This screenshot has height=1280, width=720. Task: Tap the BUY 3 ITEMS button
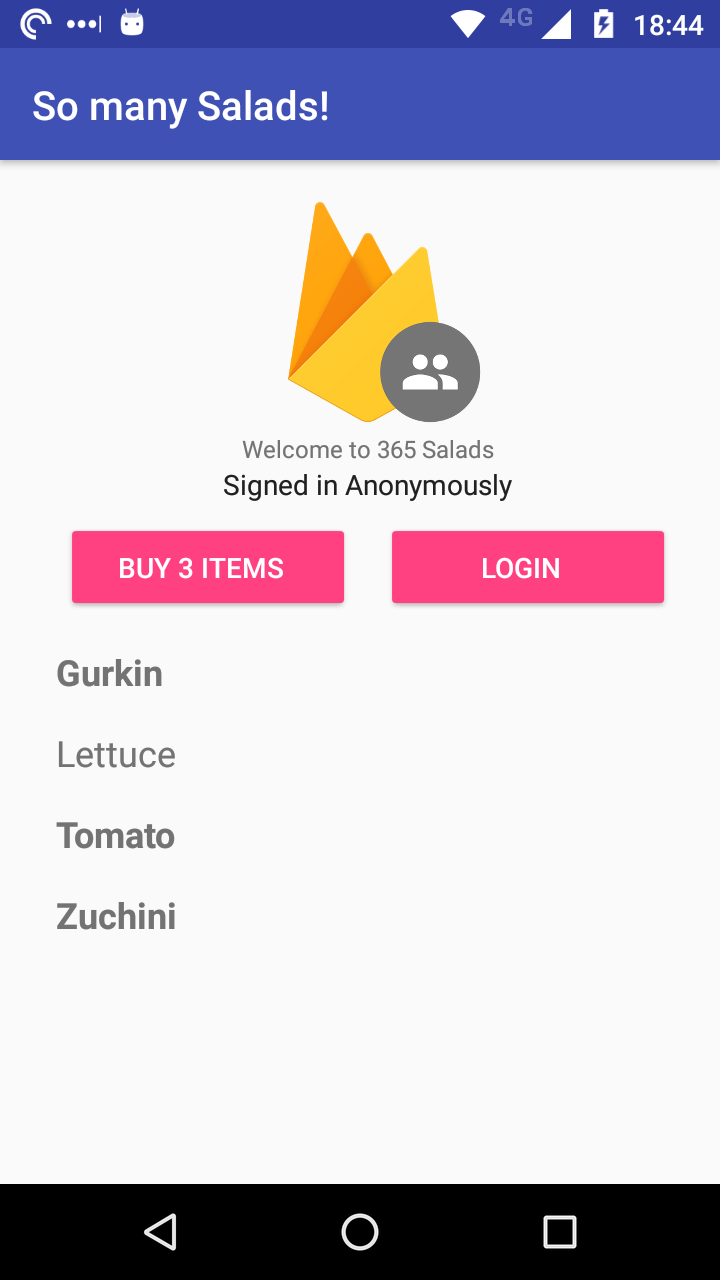click(208, 567)
